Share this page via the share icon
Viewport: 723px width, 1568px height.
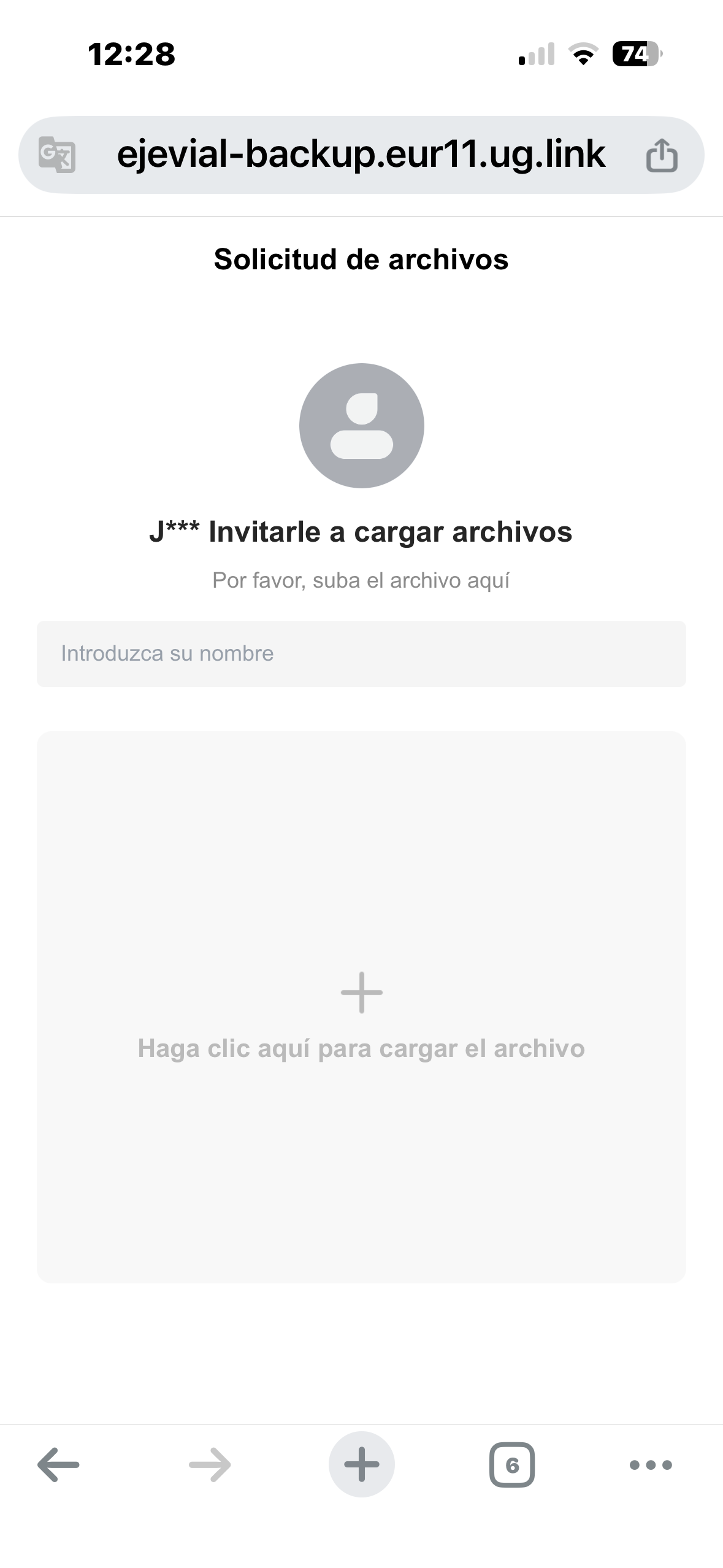coord(662,155)
